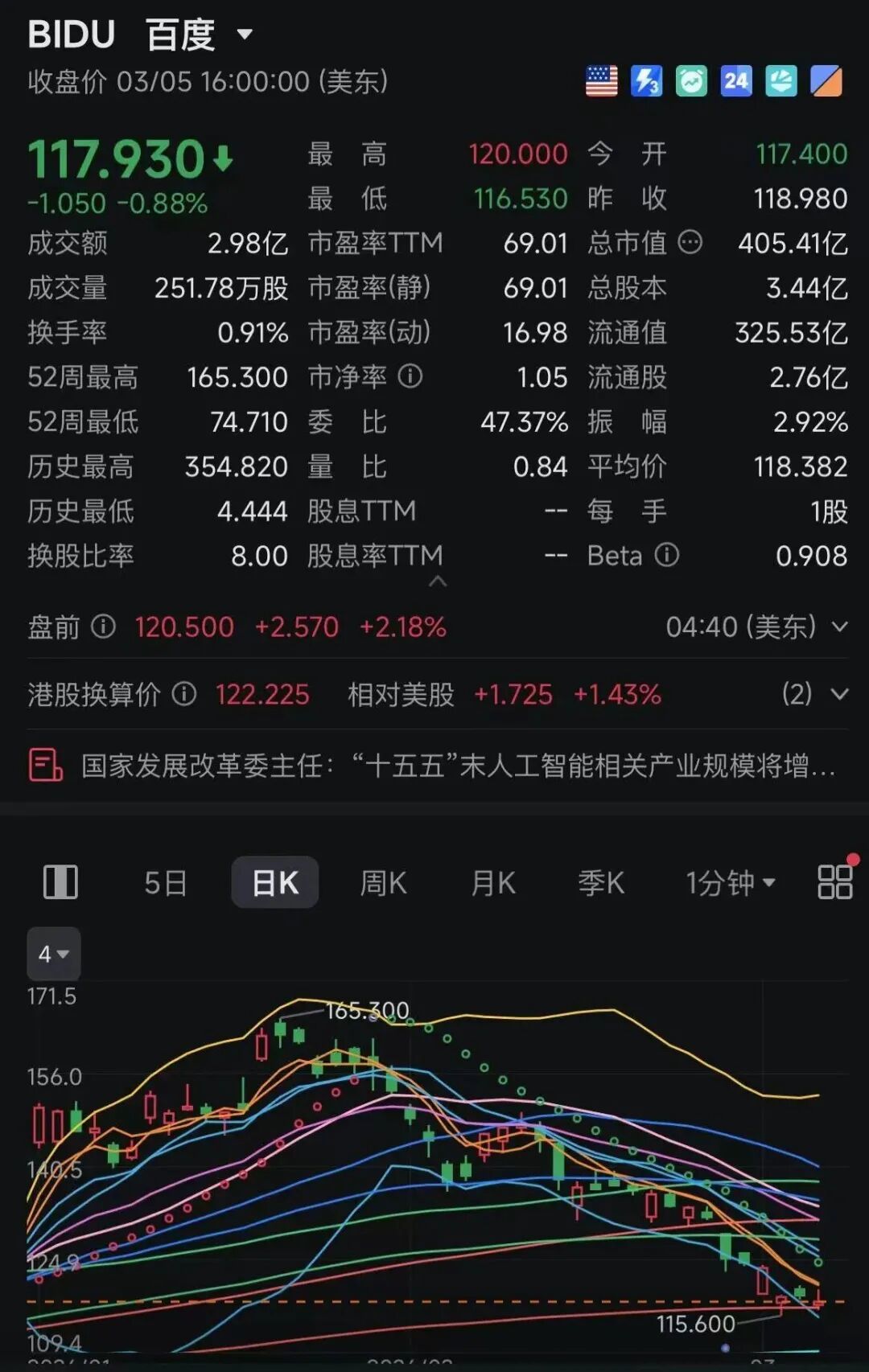This screenshot has width=869, height=1372.
Task: Select the 日K chart tab
Action: pyautogui.click(x=275, y=883)
